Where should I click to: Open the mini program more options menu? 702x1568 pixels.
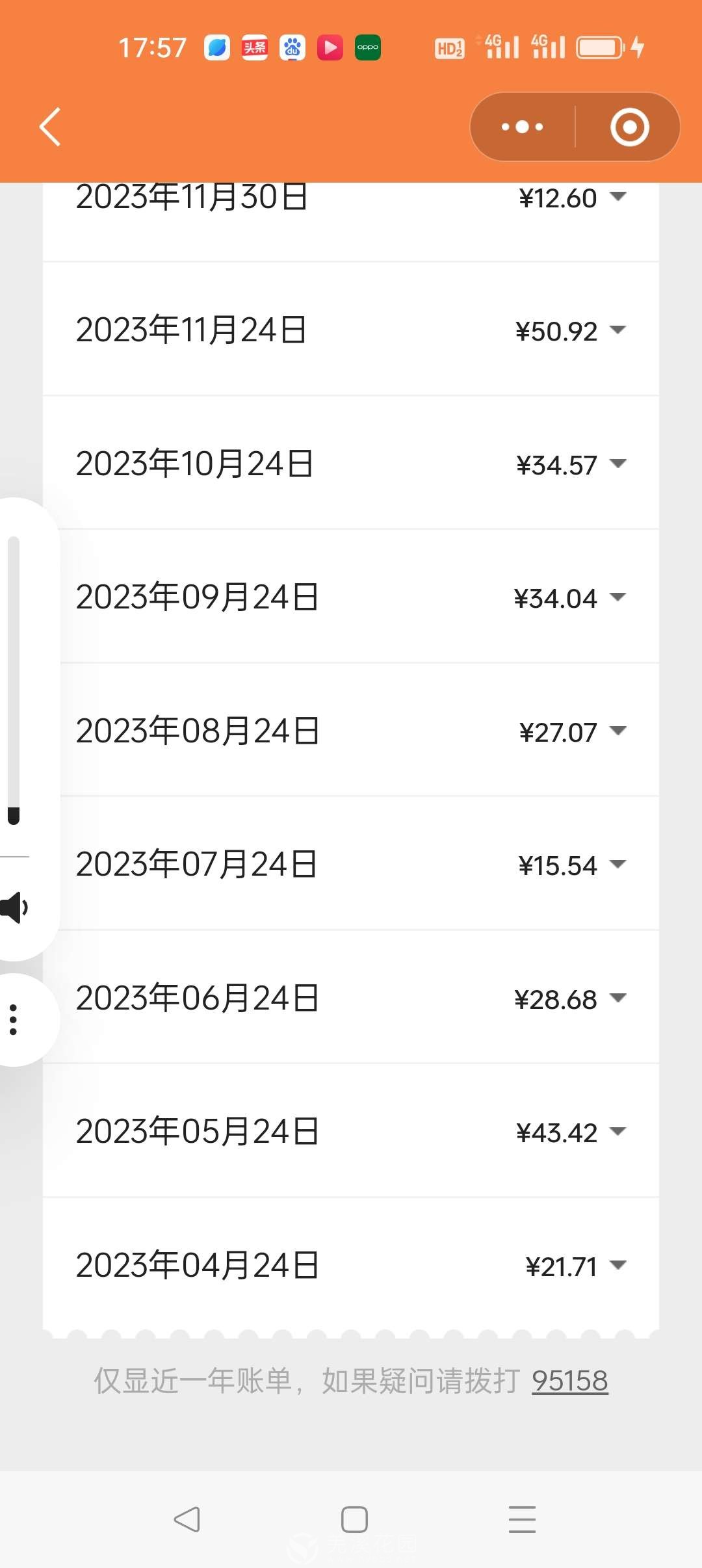tap(523, 127)
